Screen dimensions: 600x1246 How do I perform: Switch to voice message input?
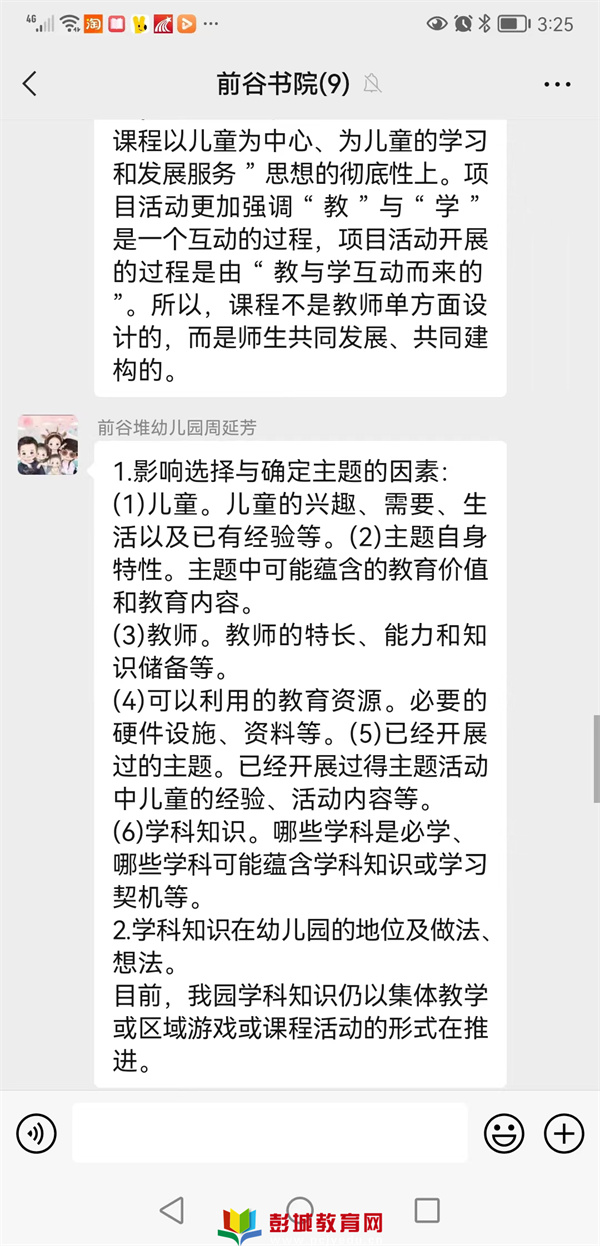click(37, 1133)
